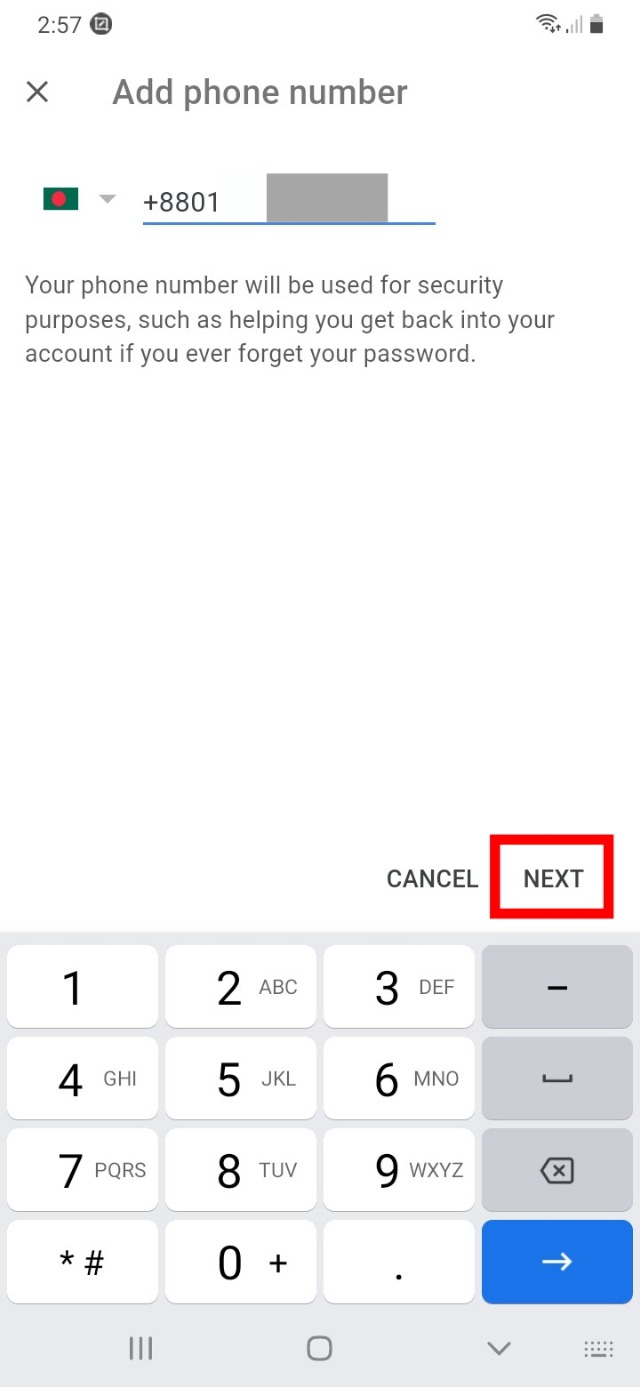
Task: Tap the 0 key on the keypad
Action: click(x=240, y=1262)
